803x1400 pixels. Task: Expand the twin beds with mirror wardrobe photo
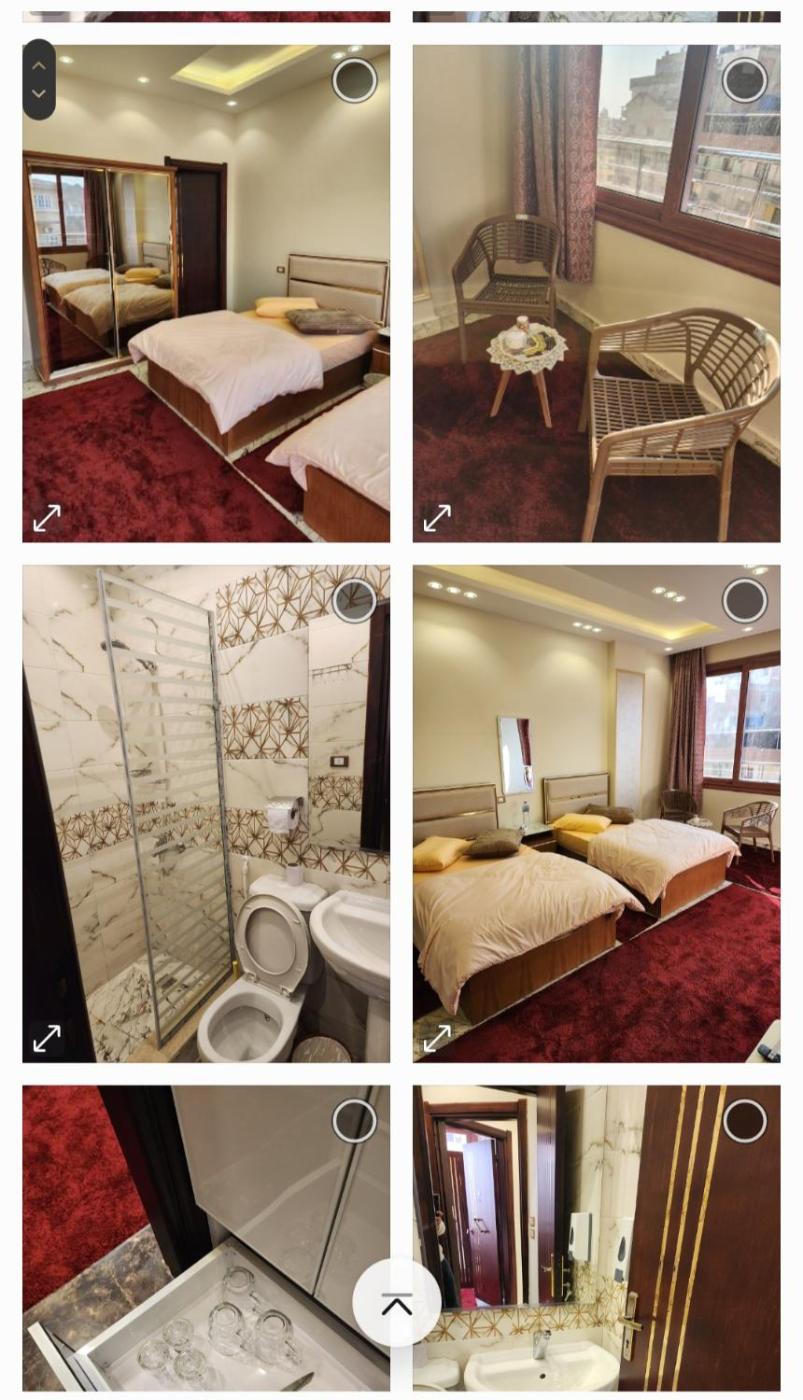pyautogui.click(x=47, y=517)
